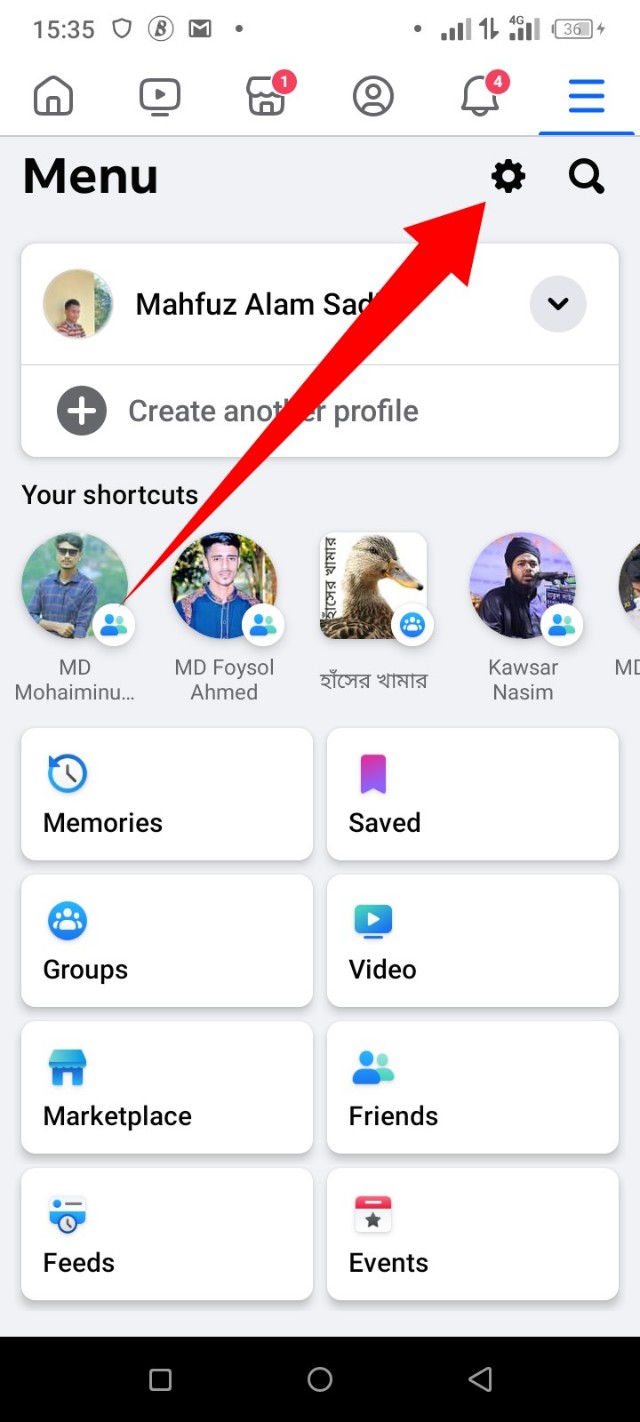Screen dimensions: 640x1422
Task: Expand the profile switcher chevron
Action: point(558,304)
